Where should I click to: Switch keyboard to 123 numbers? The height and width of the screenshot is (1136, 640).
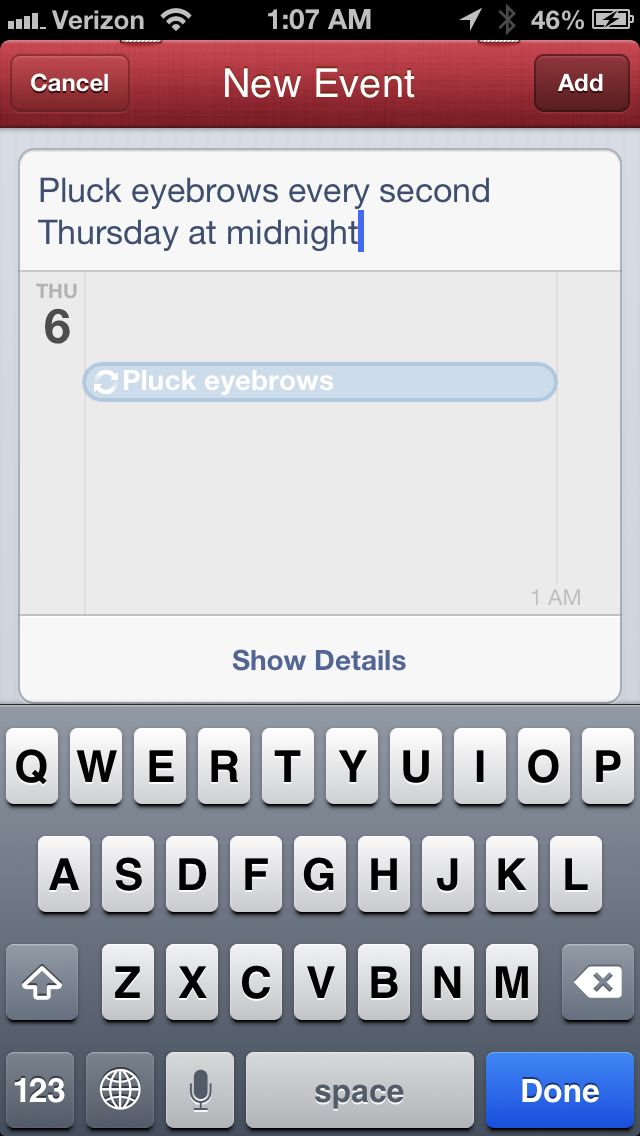pos(40,1091)
